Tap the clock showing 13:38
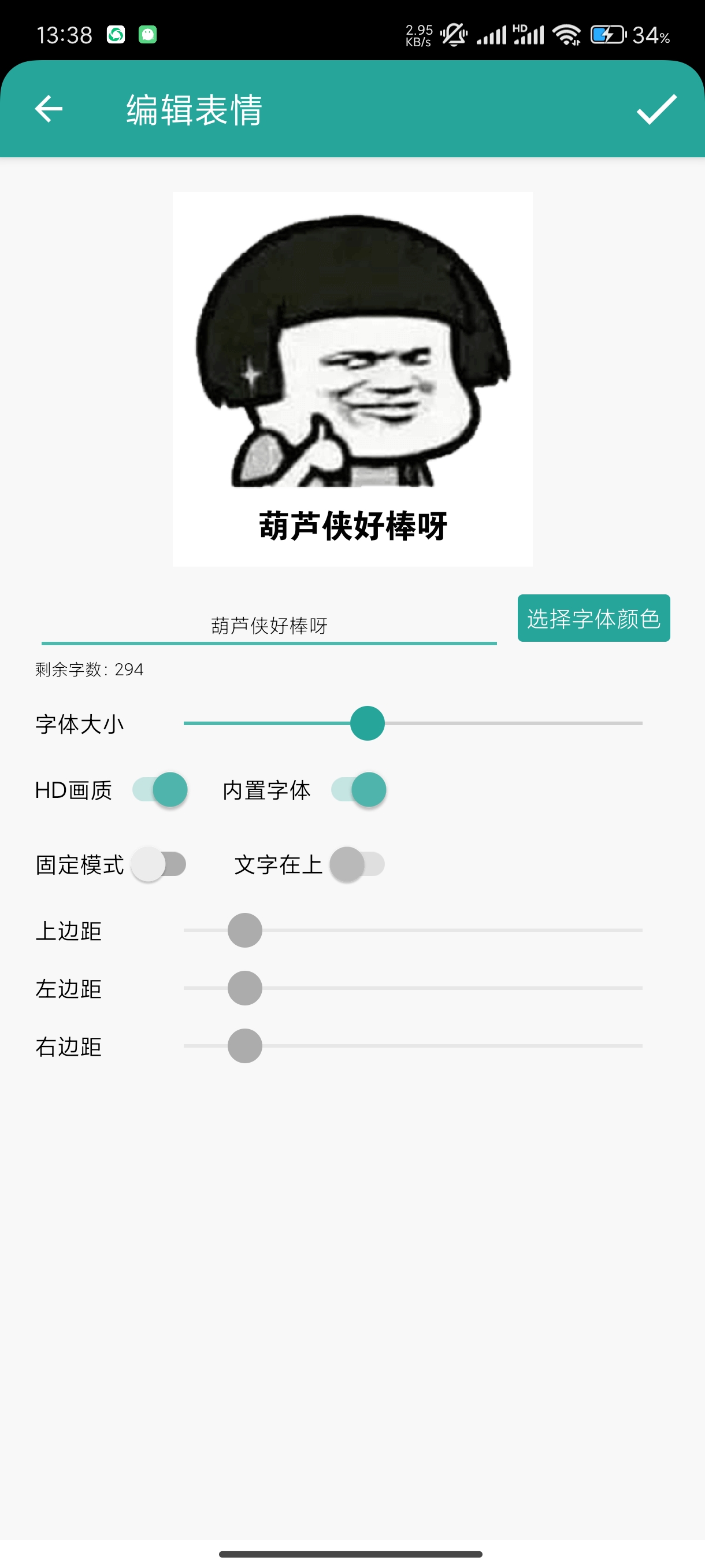 [64, 34]
